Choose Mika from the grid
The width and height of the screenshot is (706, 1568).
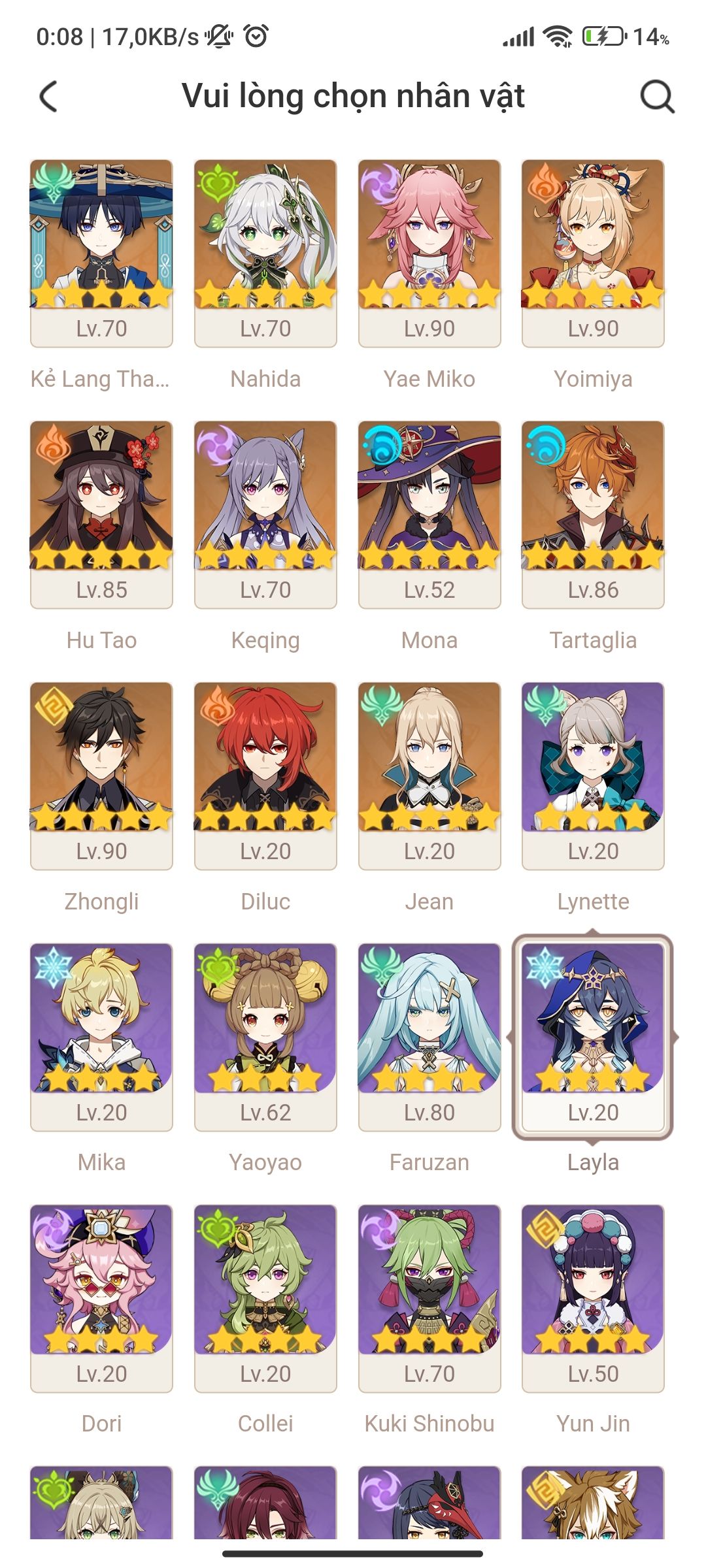point(101,1037)
